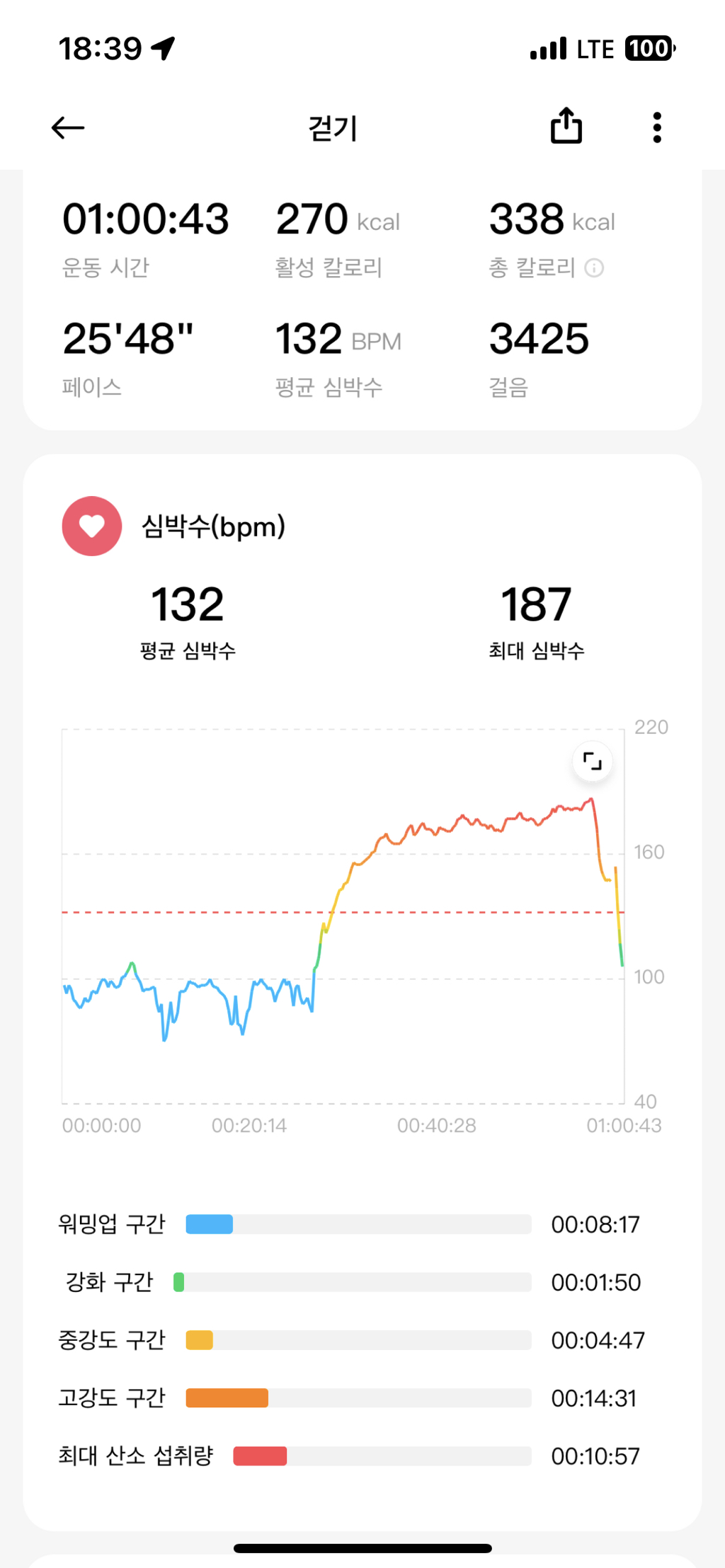
Task: Tap the 00:20:14 timestamp below the chart
Action: [251, 1126]
